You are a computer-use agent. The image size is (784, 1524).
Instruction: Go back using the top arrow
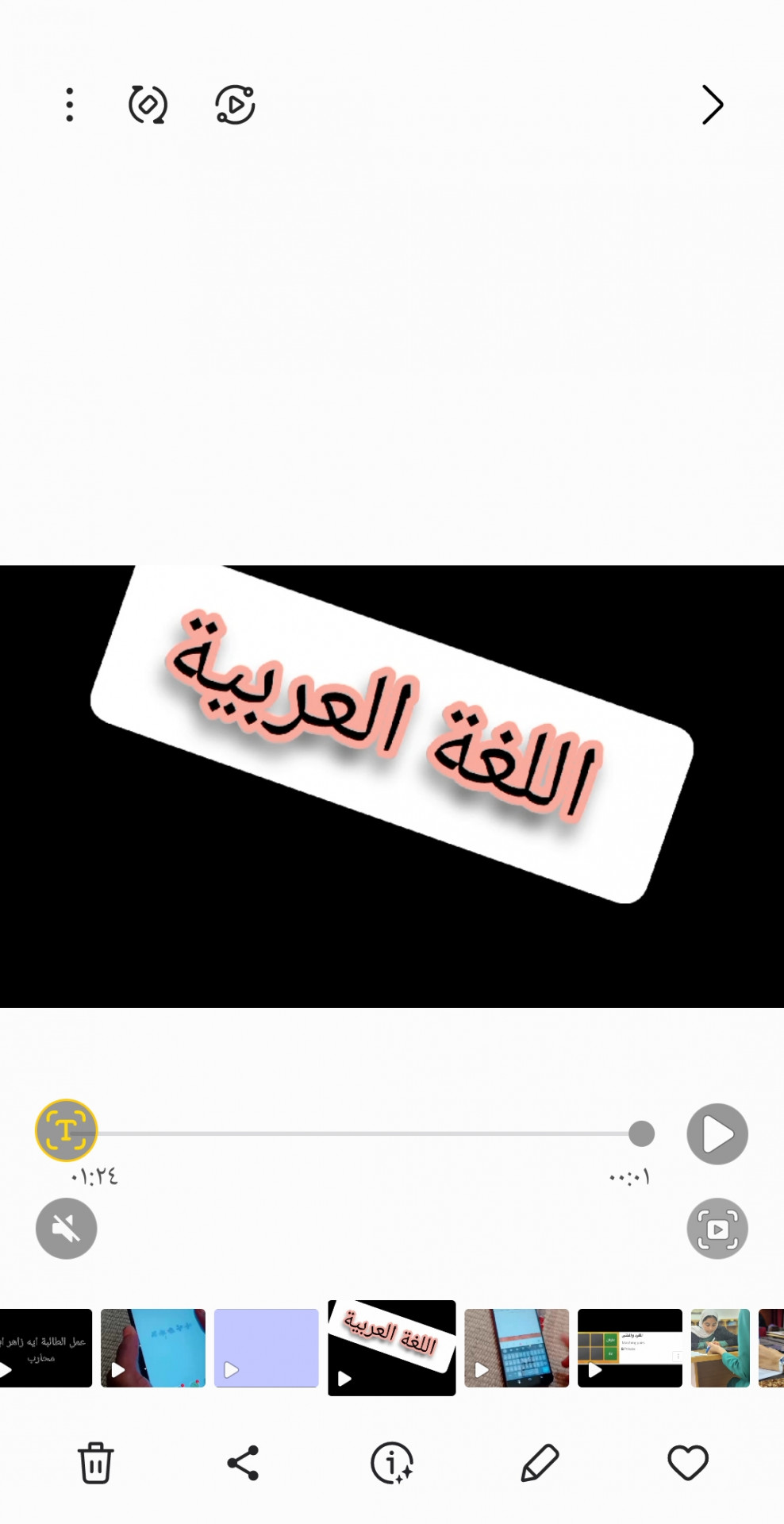(x=712, y=105)
